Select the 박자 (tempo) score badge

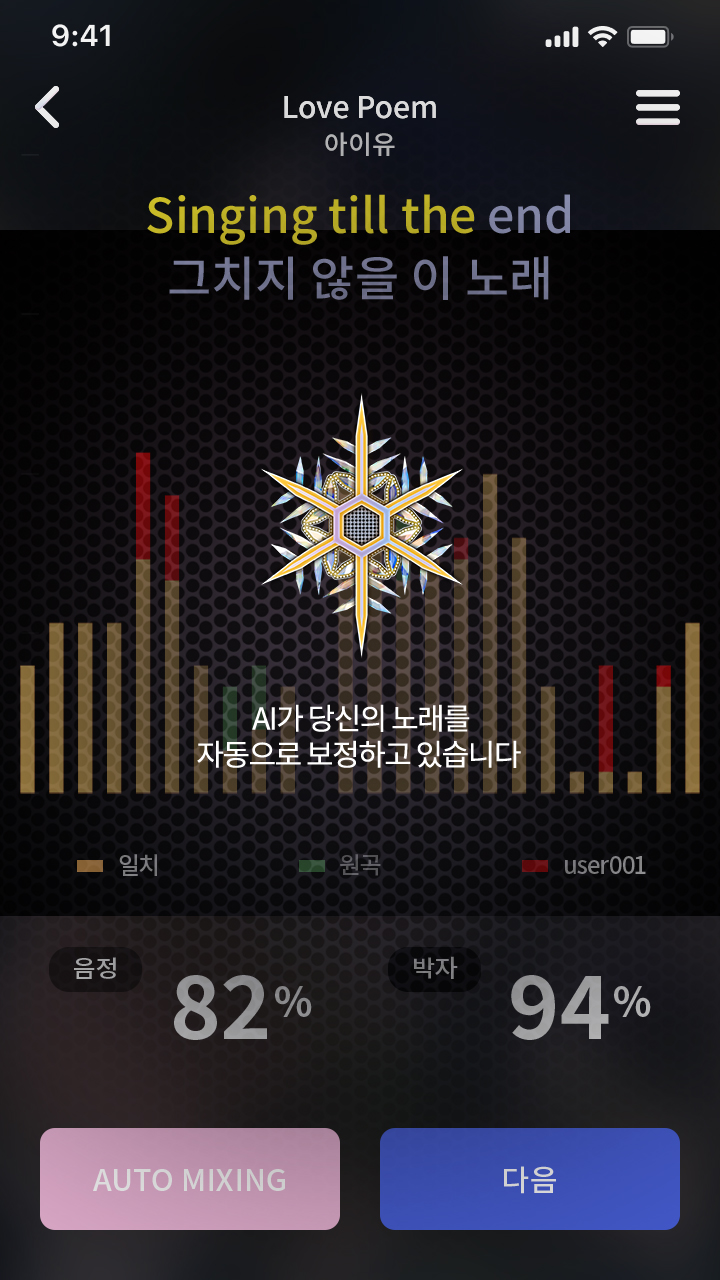click(x=434, y=969)
